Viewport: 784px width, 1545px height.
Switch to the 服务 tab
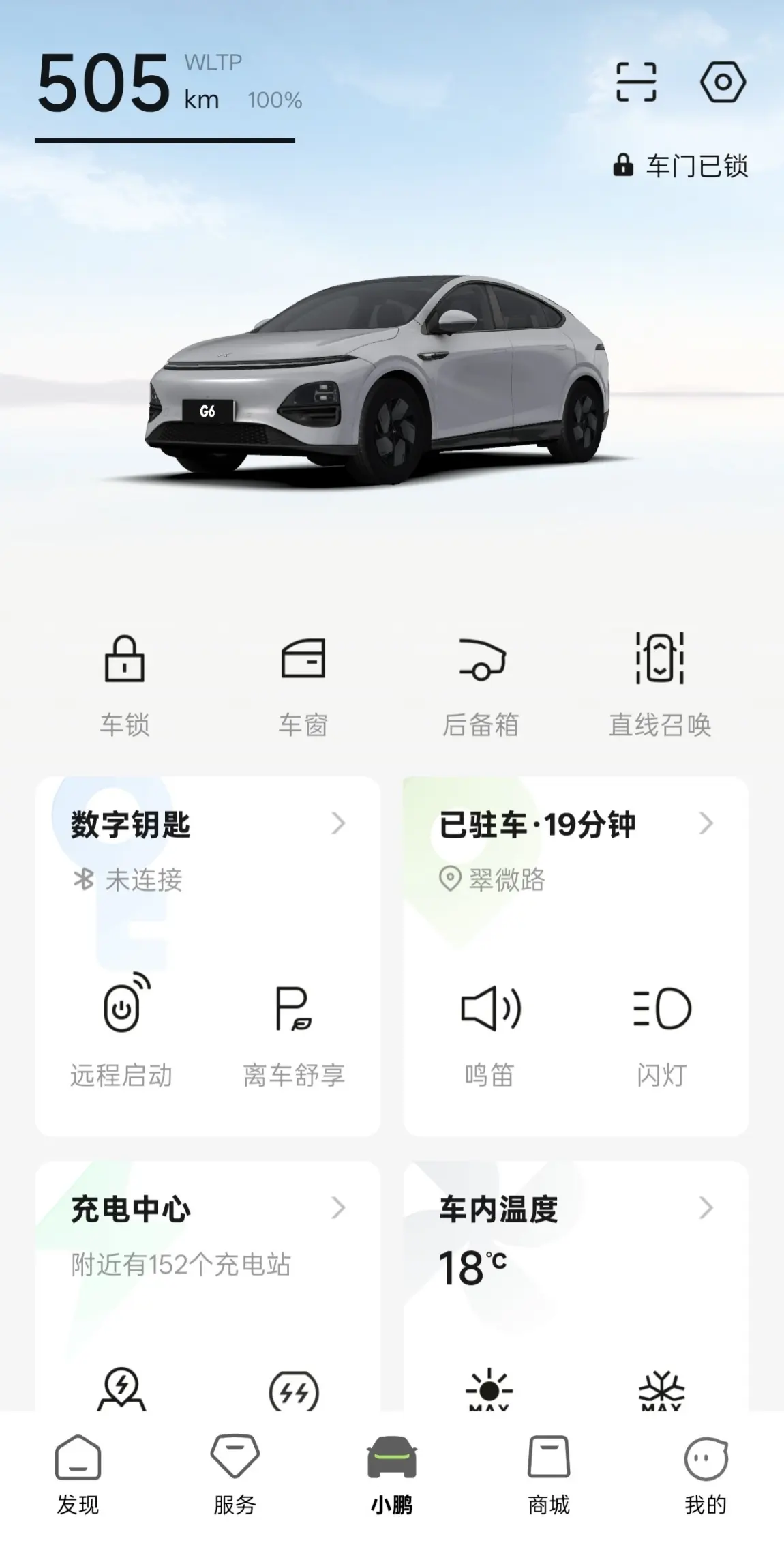[235, 1475]
